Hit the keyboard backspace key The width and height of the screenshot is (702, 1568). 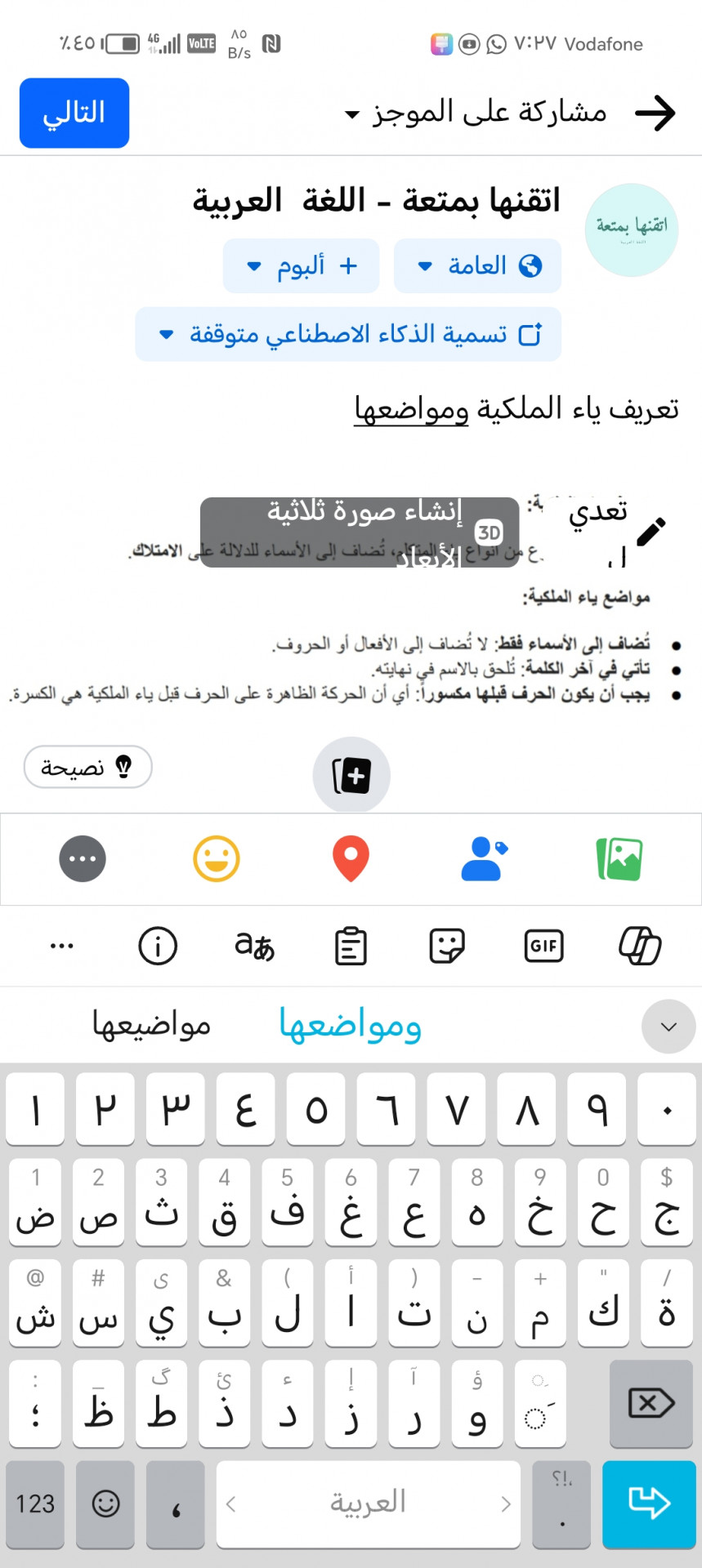(x=651, y=1404)
